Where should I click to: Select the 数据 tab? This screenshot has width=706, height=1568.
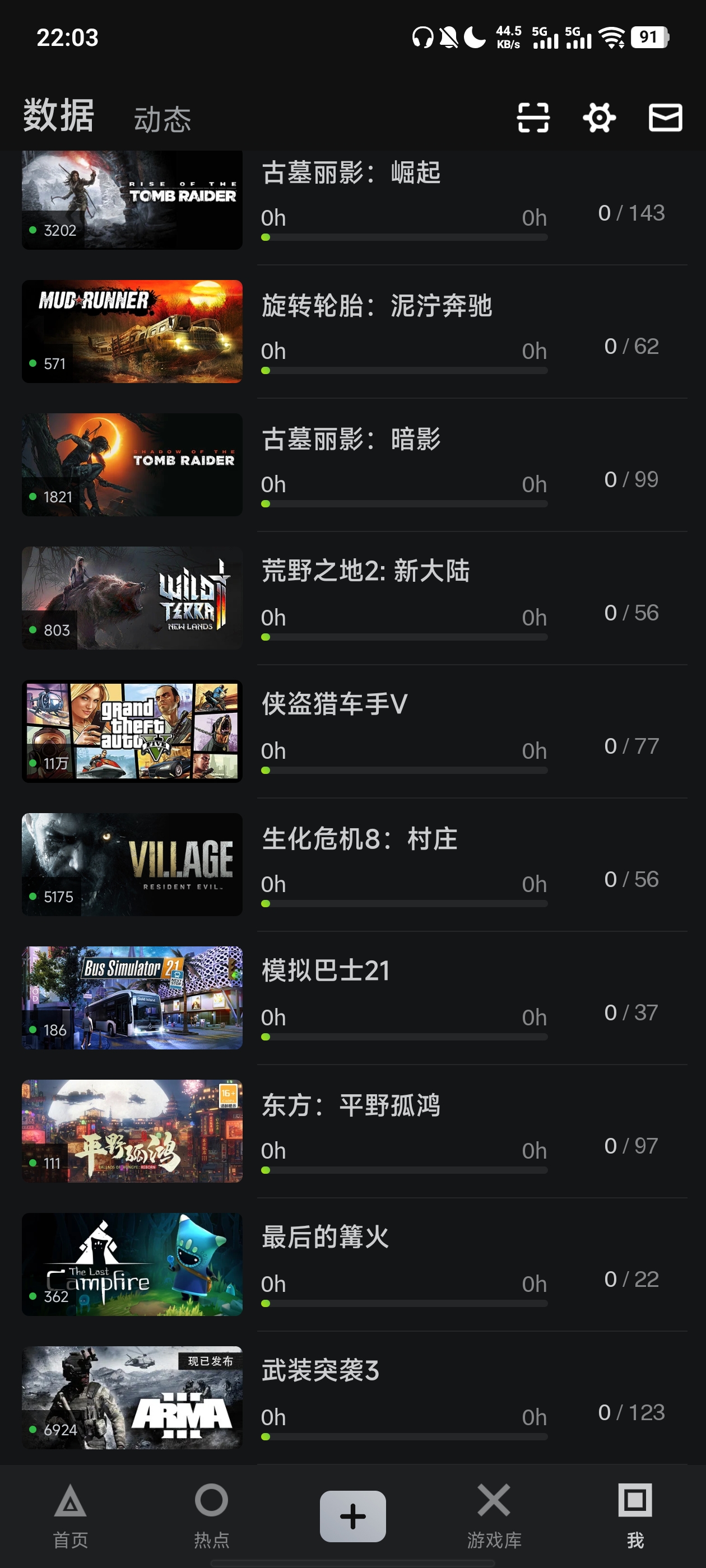coord(58,116)
